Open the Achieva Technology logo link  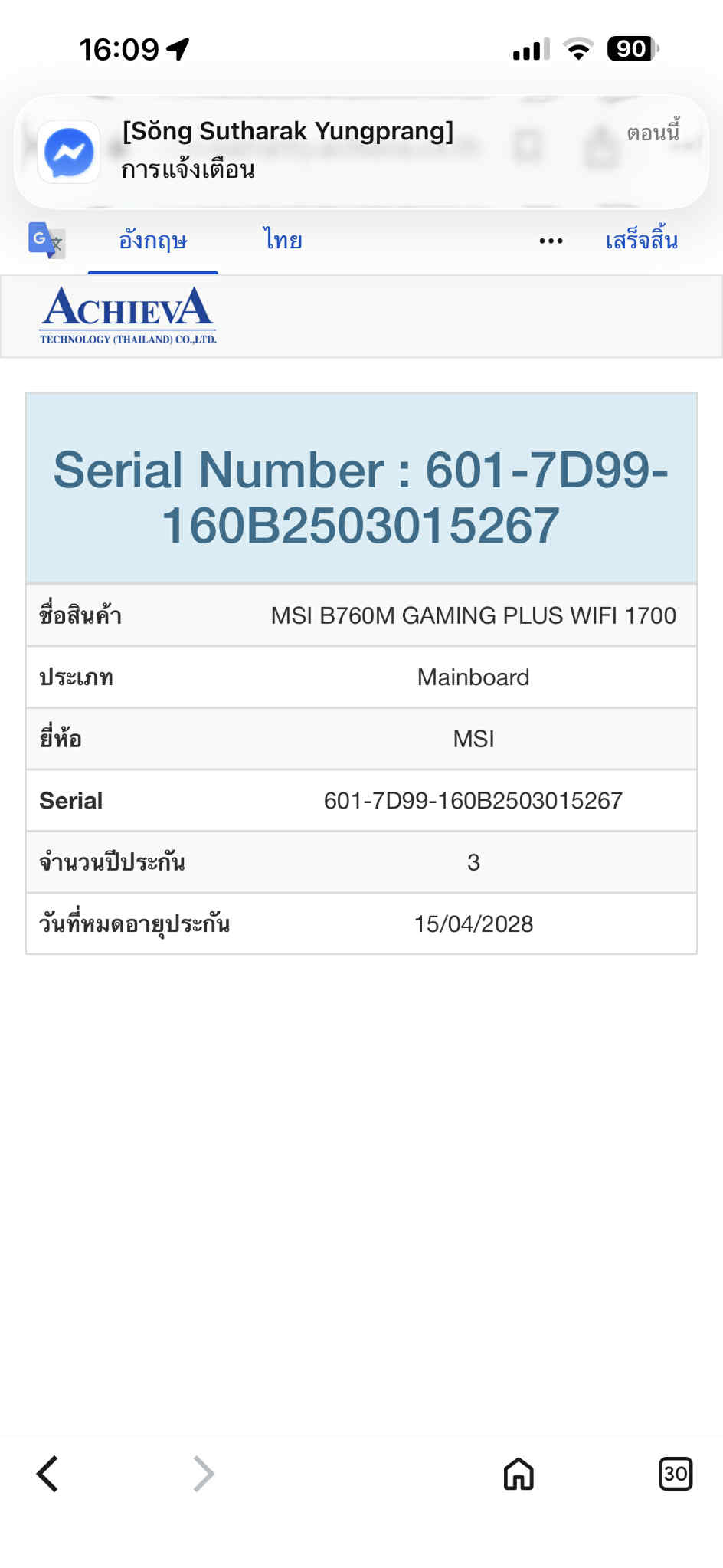tap(128, 316)
